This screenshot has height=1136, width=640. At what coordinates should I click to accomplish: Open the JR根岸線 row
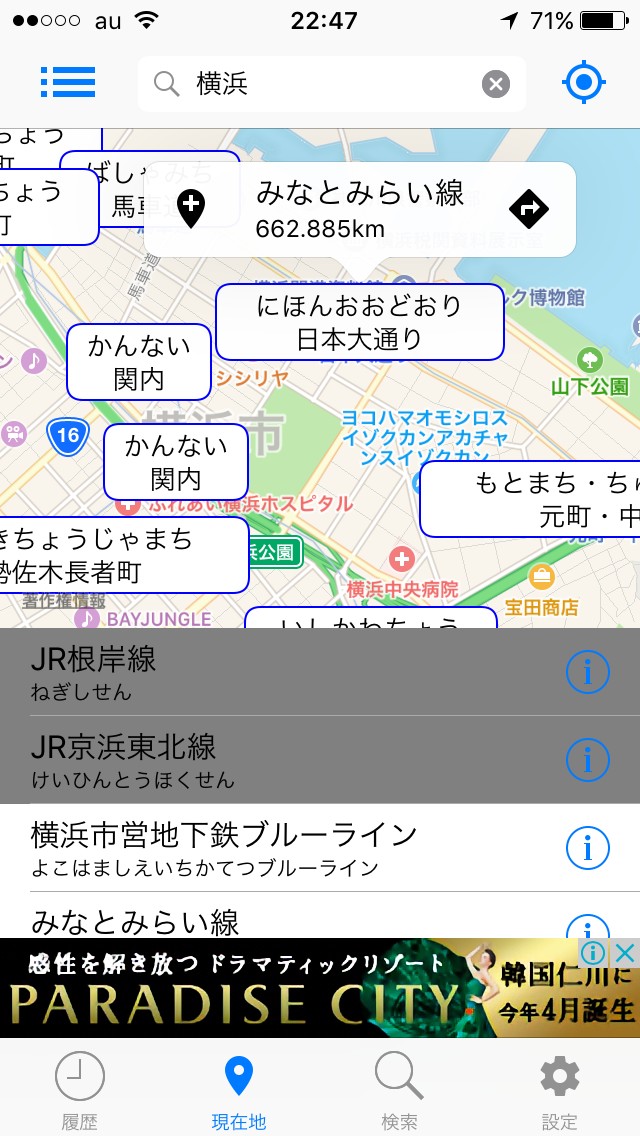[x=280, y=672]
